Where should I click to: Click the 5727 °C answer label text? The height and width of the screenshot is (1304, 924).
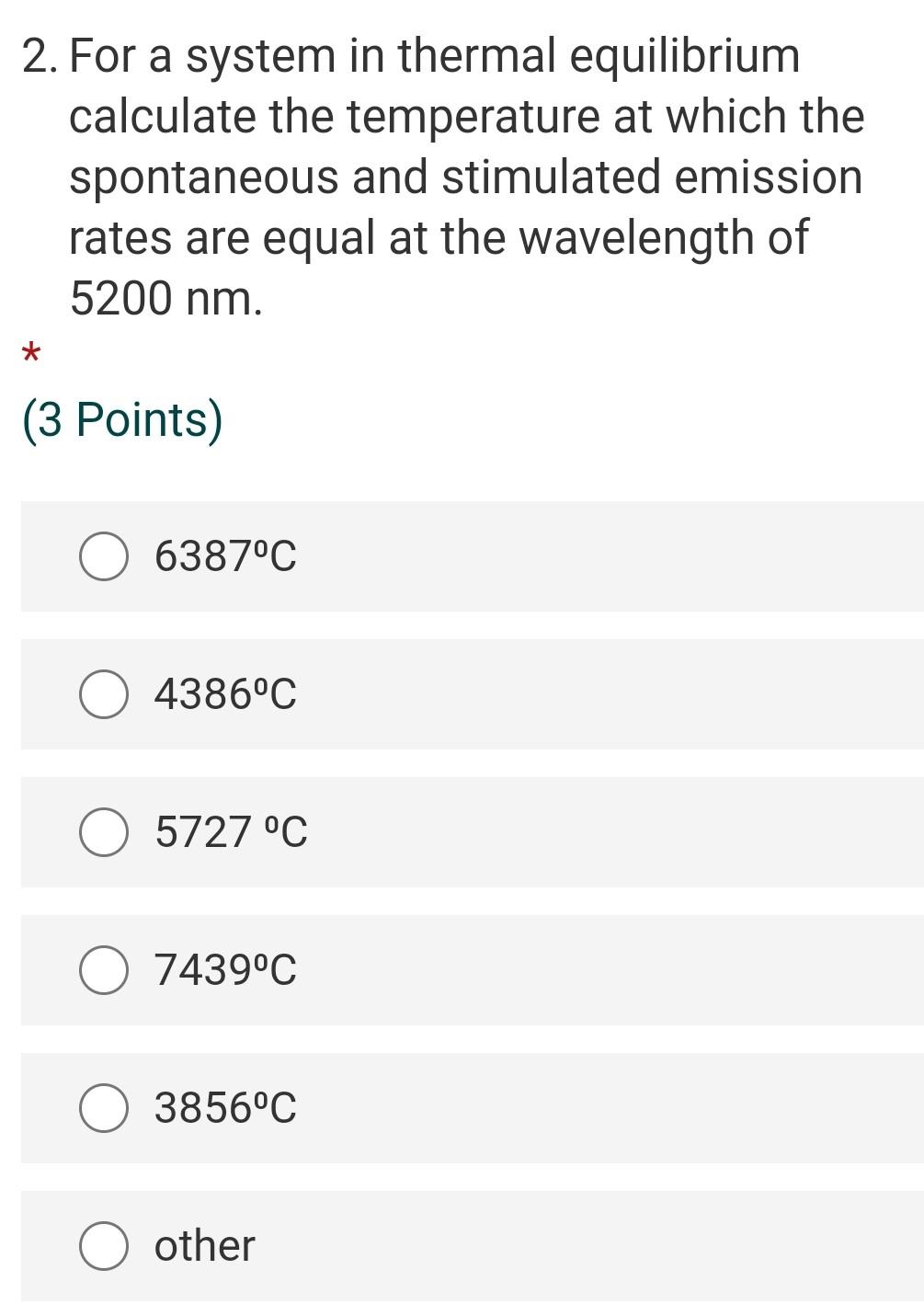230,833
